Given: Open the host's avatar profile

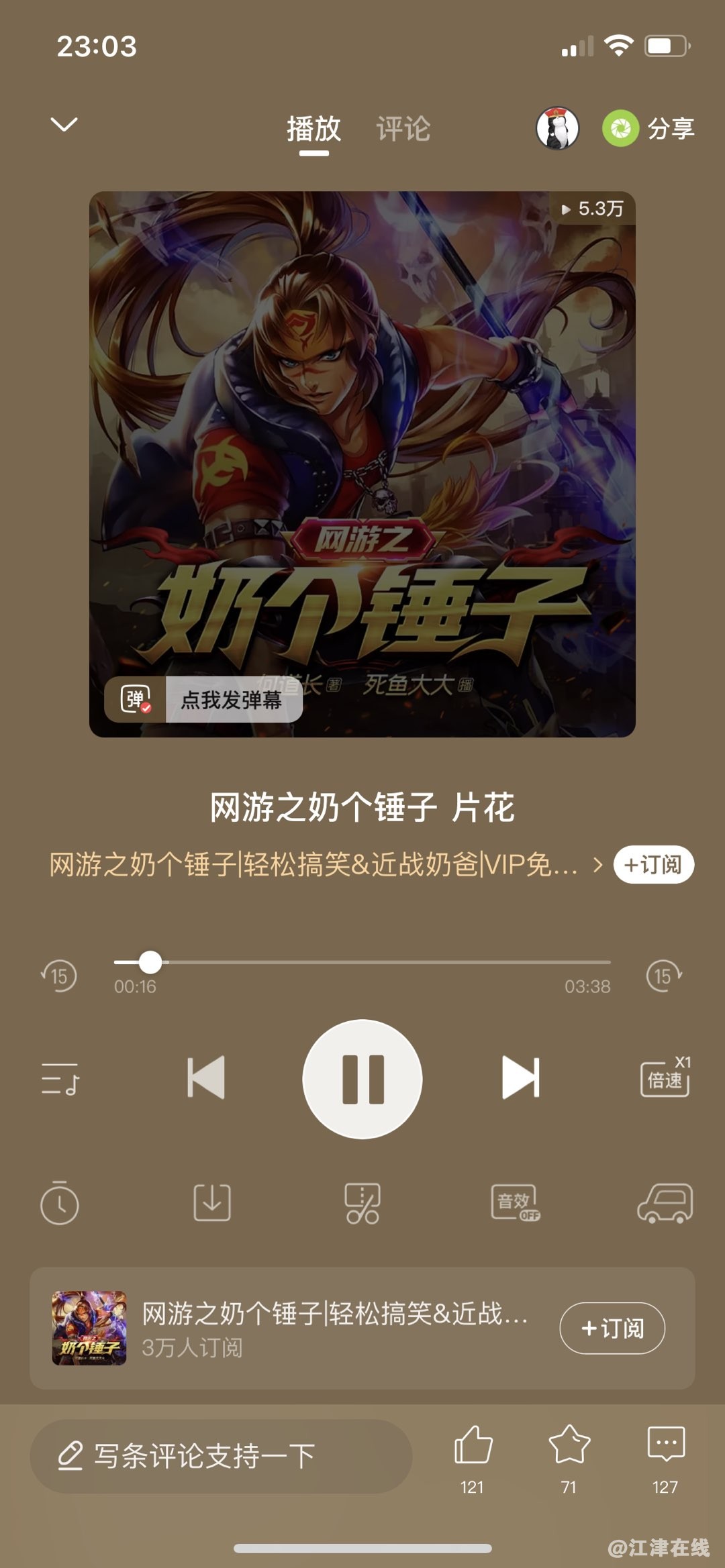Looking at the screenshot, I should coord(557,128).
